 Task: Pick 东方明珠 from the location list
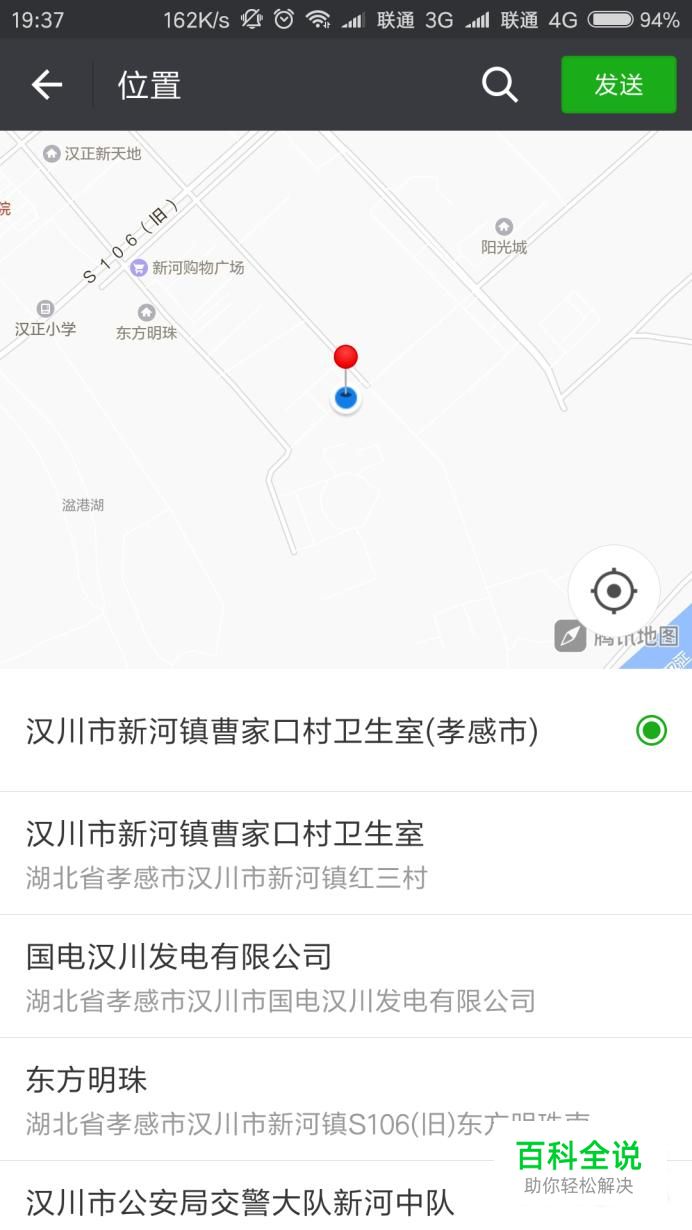tap(346, 1099)
